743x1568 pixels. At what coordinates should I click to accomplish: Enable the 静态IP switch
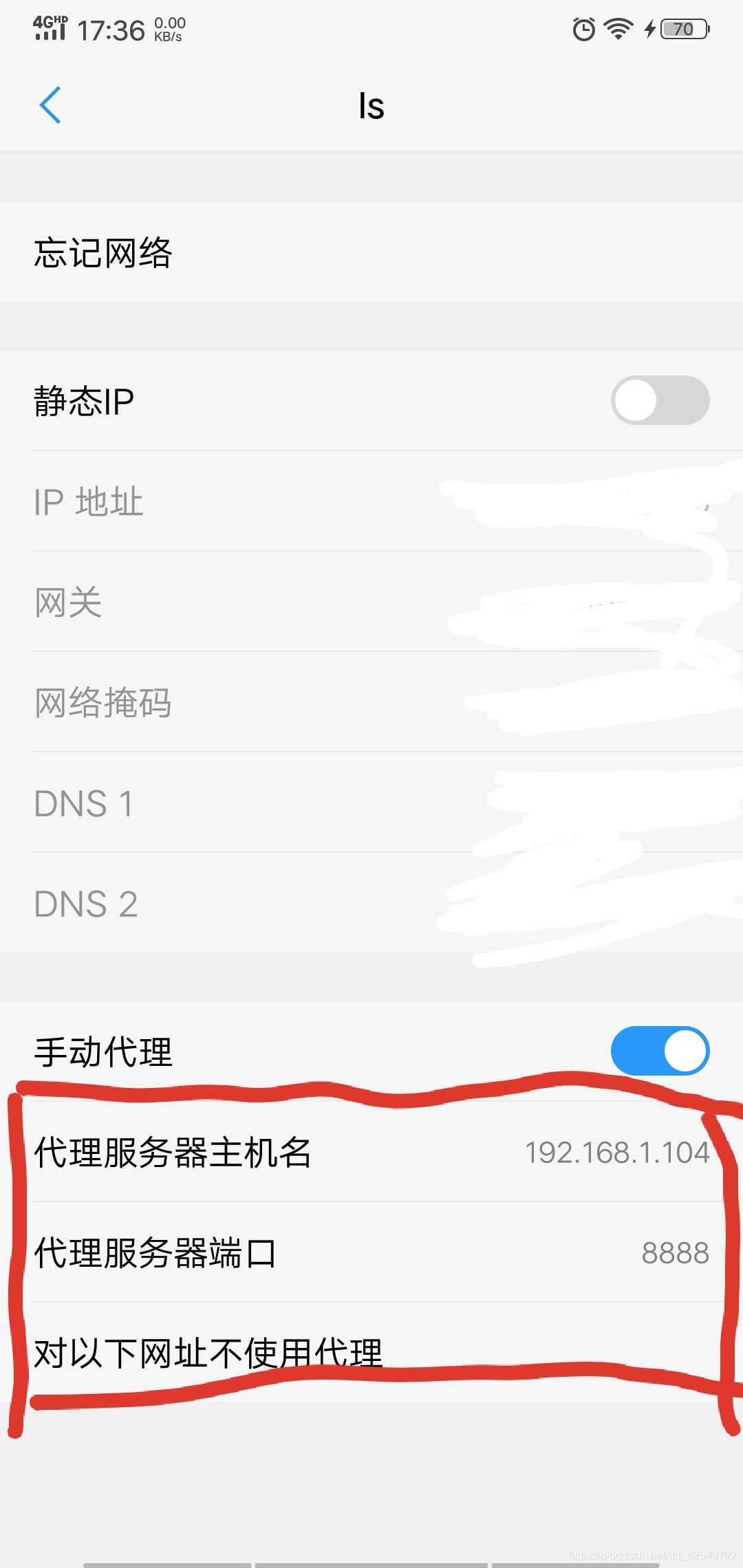(x=660, y=400)
